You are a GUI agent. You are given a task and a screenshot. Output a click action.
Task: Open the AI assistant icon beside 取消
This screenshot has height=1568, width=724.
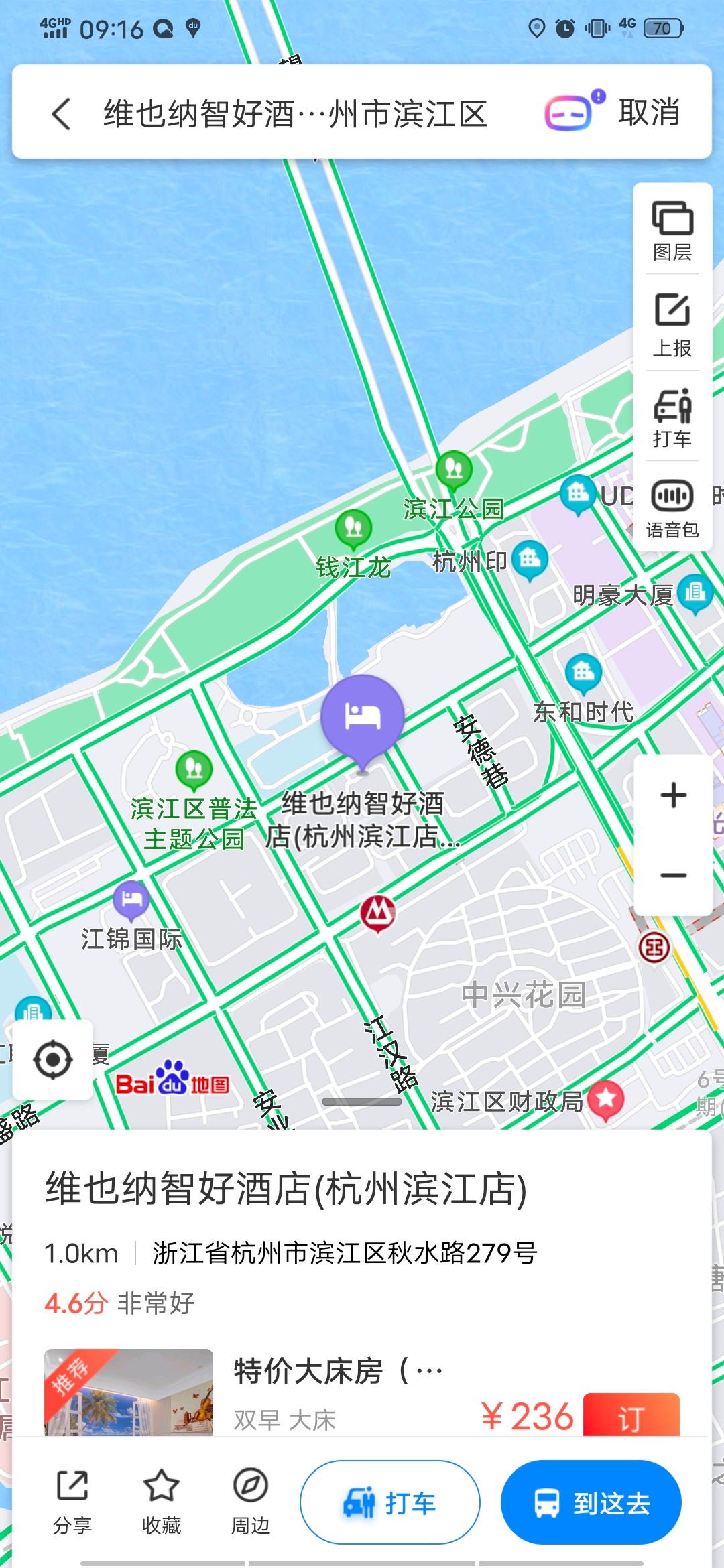pyautogui.click(x=569, y=113)
